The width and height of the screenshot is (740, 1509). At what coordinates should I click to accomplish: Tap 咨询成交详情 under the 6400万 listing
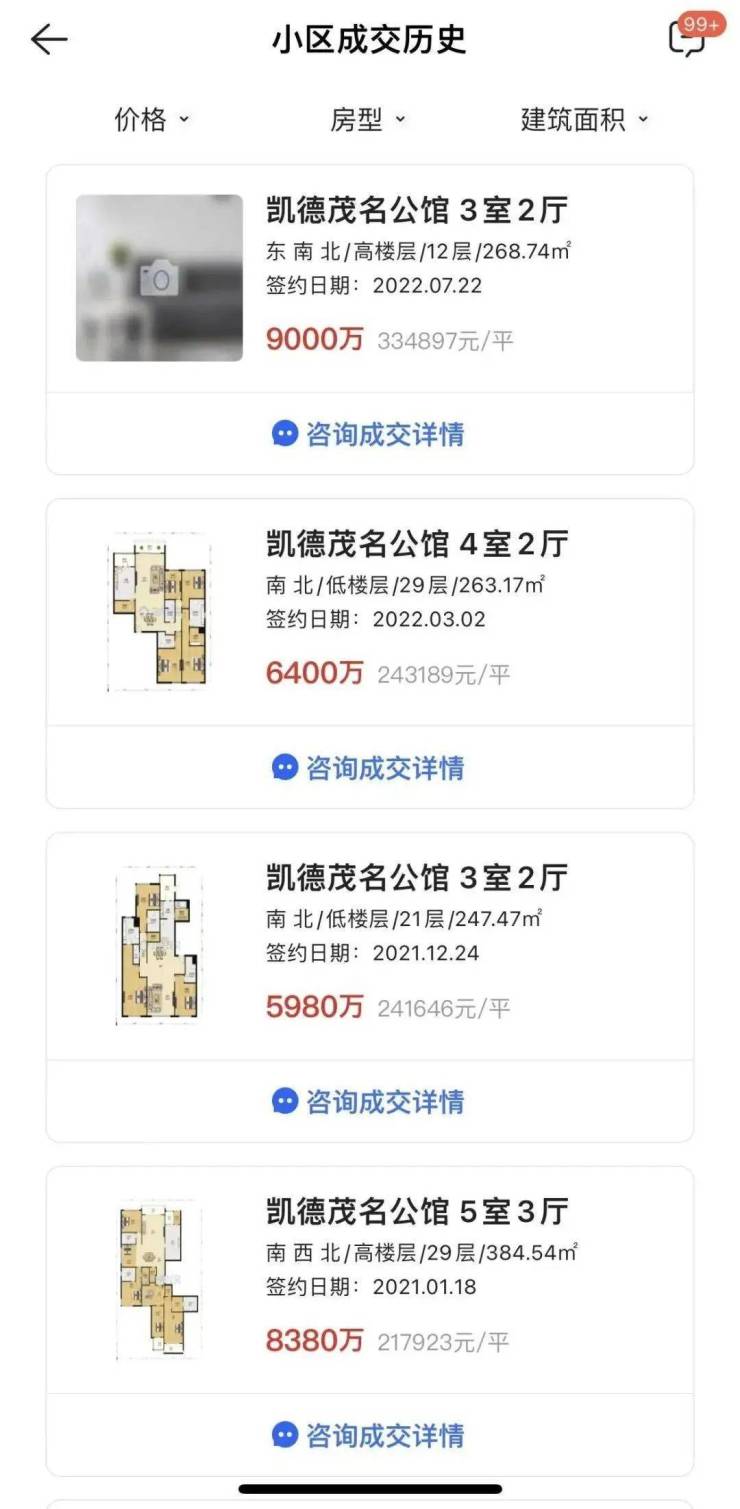[369, 768]
